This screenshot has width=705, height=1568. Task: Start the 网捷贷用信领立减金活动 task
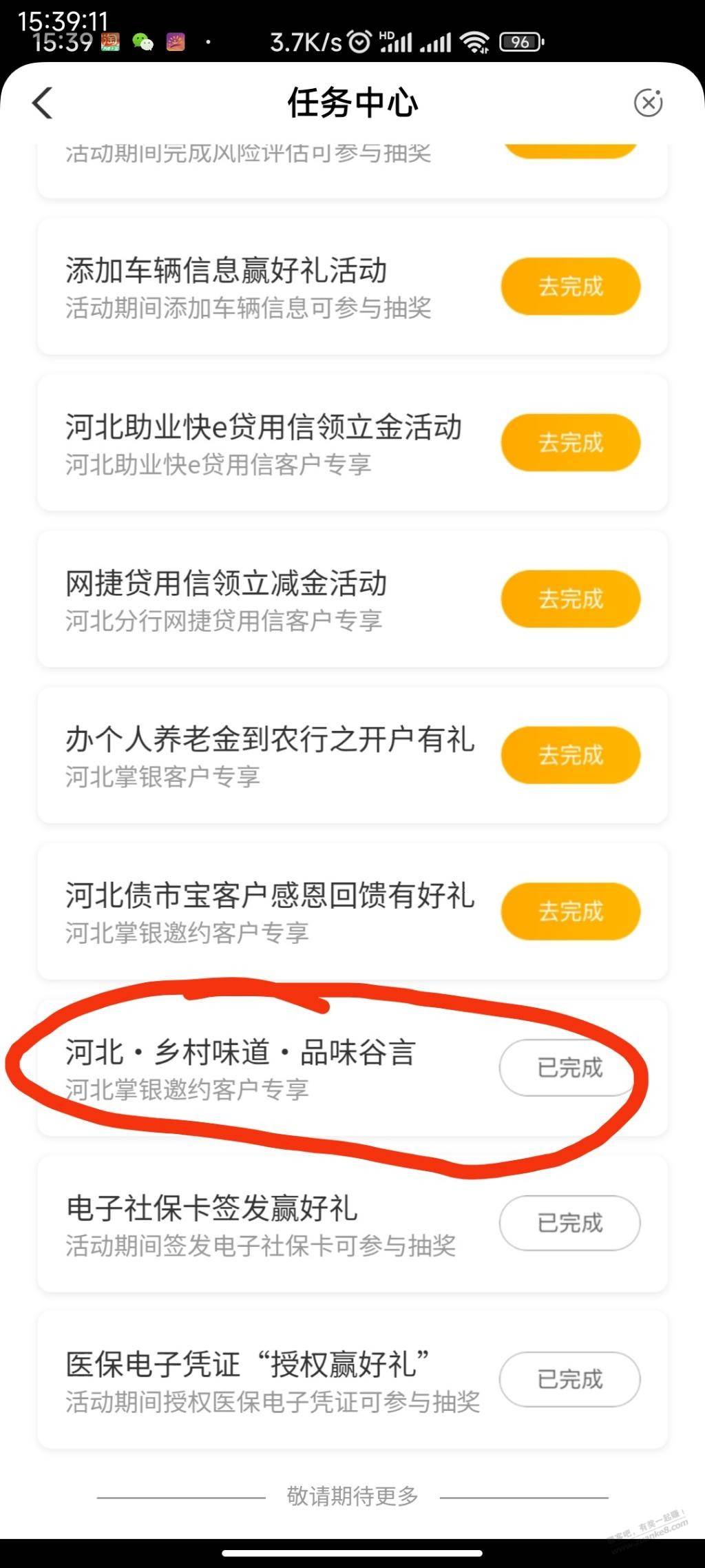(x=571, y=599)
